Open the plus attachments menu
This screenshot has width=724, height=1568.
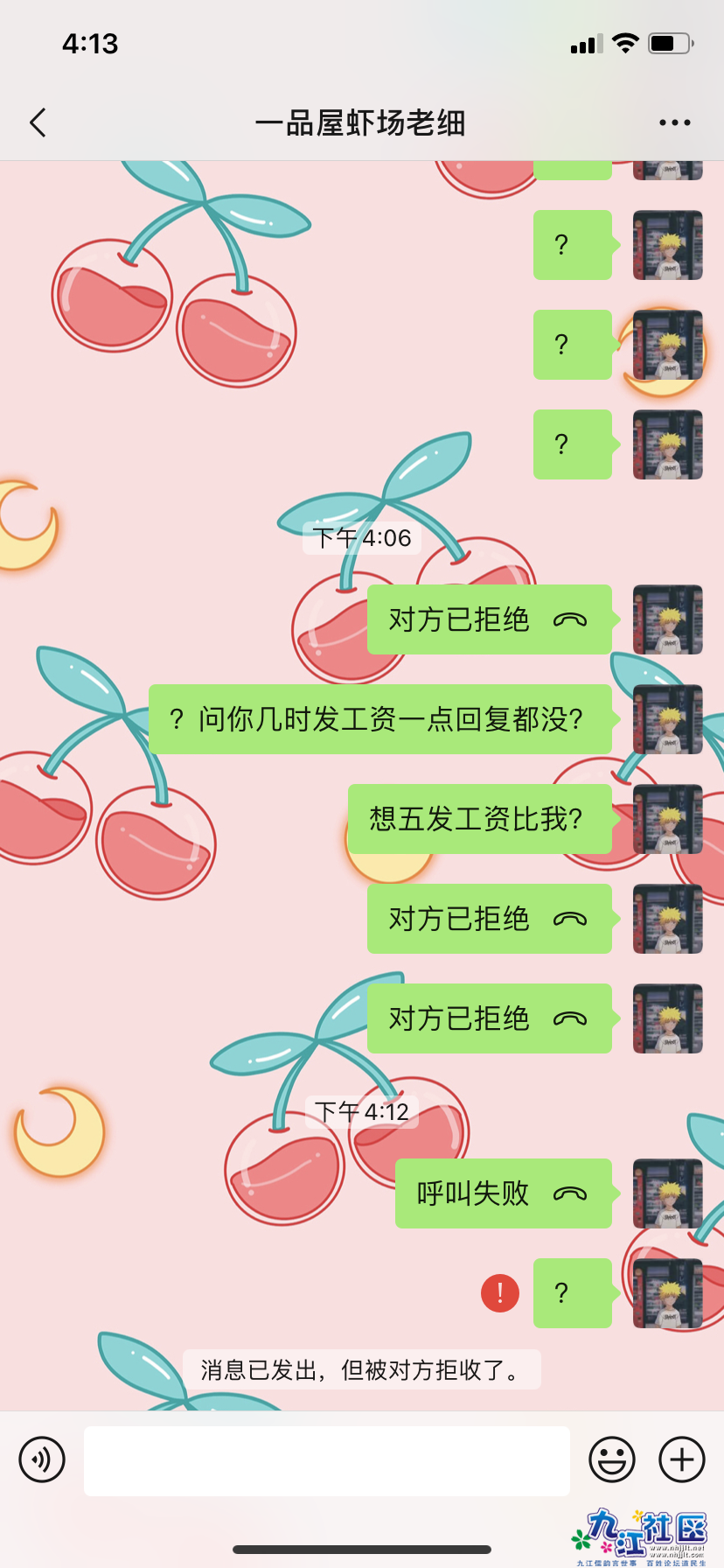[x=682, y=1459]
